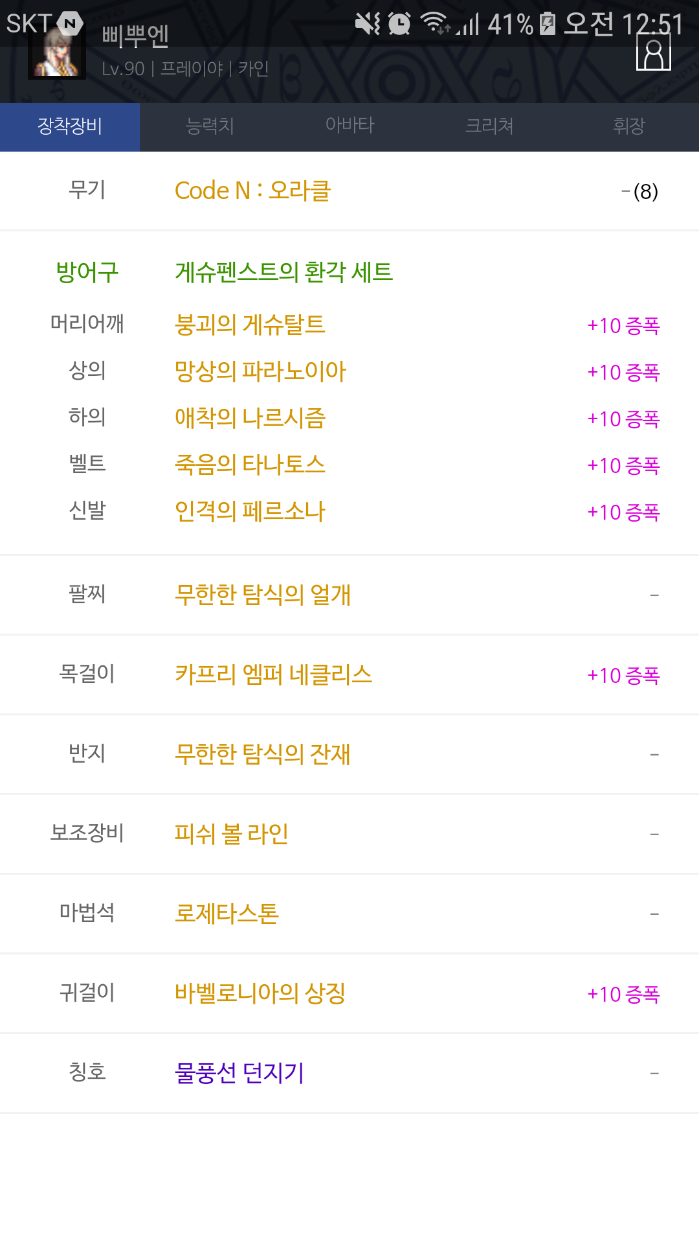
Task: Open bracelet 무한한 탐식의 얼개
Action: pos(263,595)
